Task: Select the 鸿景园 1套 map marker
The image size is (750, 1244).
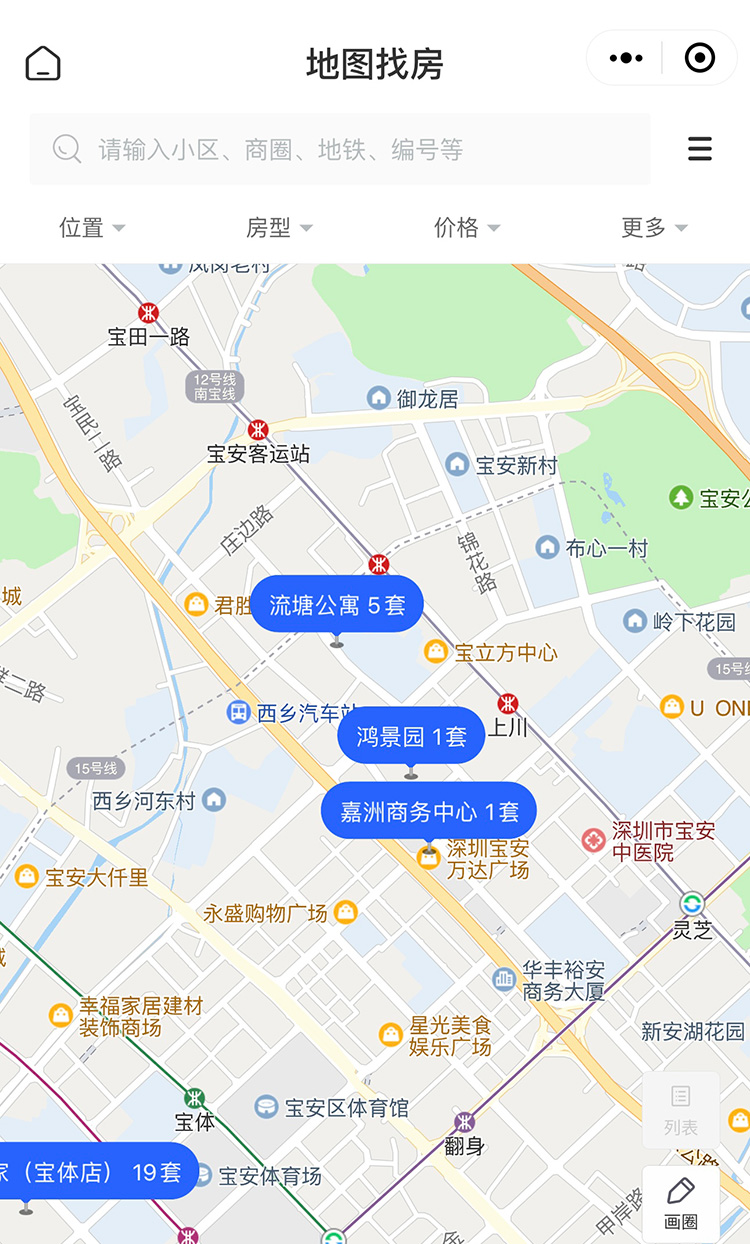Action: pyautogui.click(x=411, y=737)
